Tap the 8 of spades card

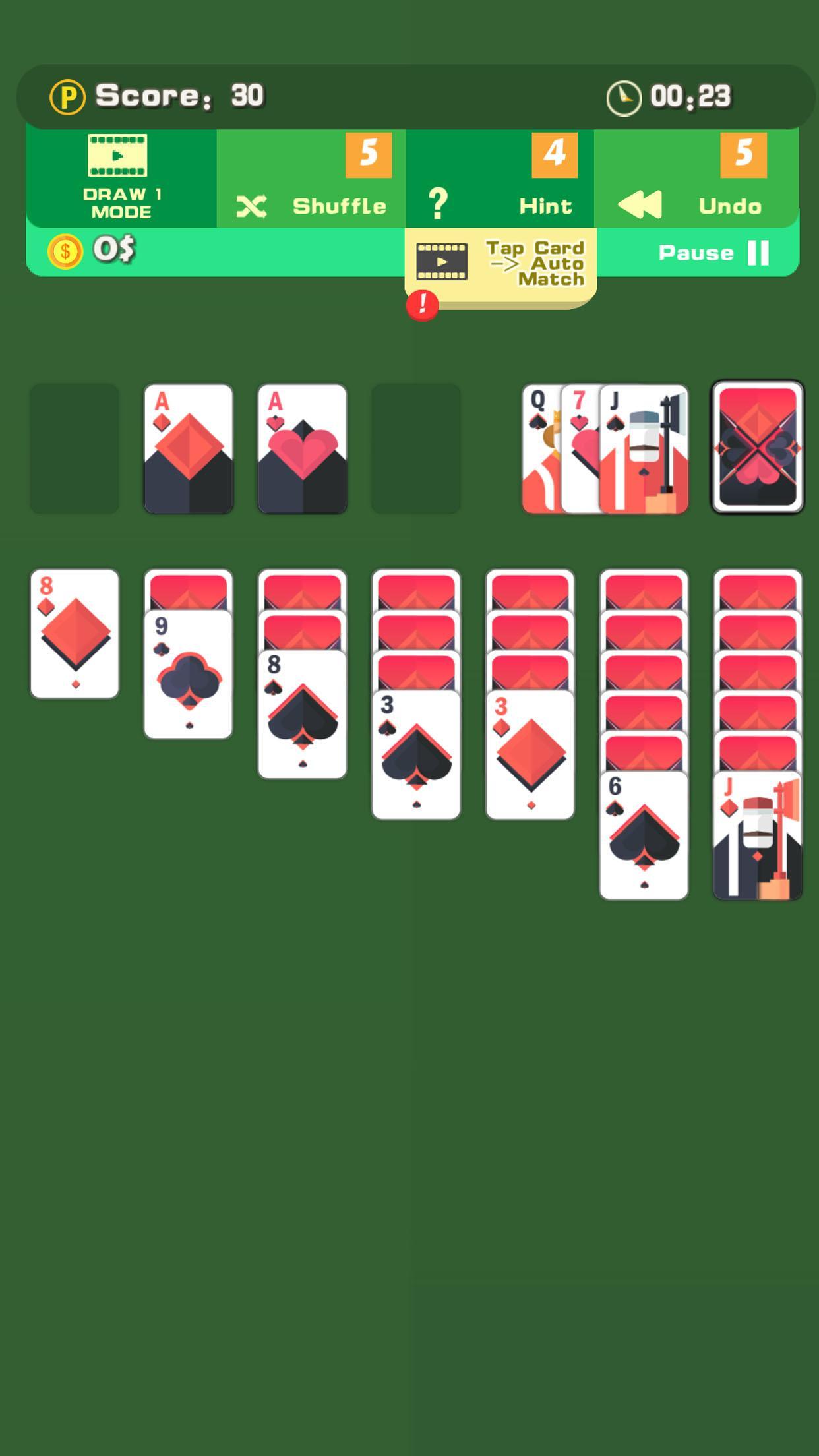pyautogui.click(x=303, y=714)
